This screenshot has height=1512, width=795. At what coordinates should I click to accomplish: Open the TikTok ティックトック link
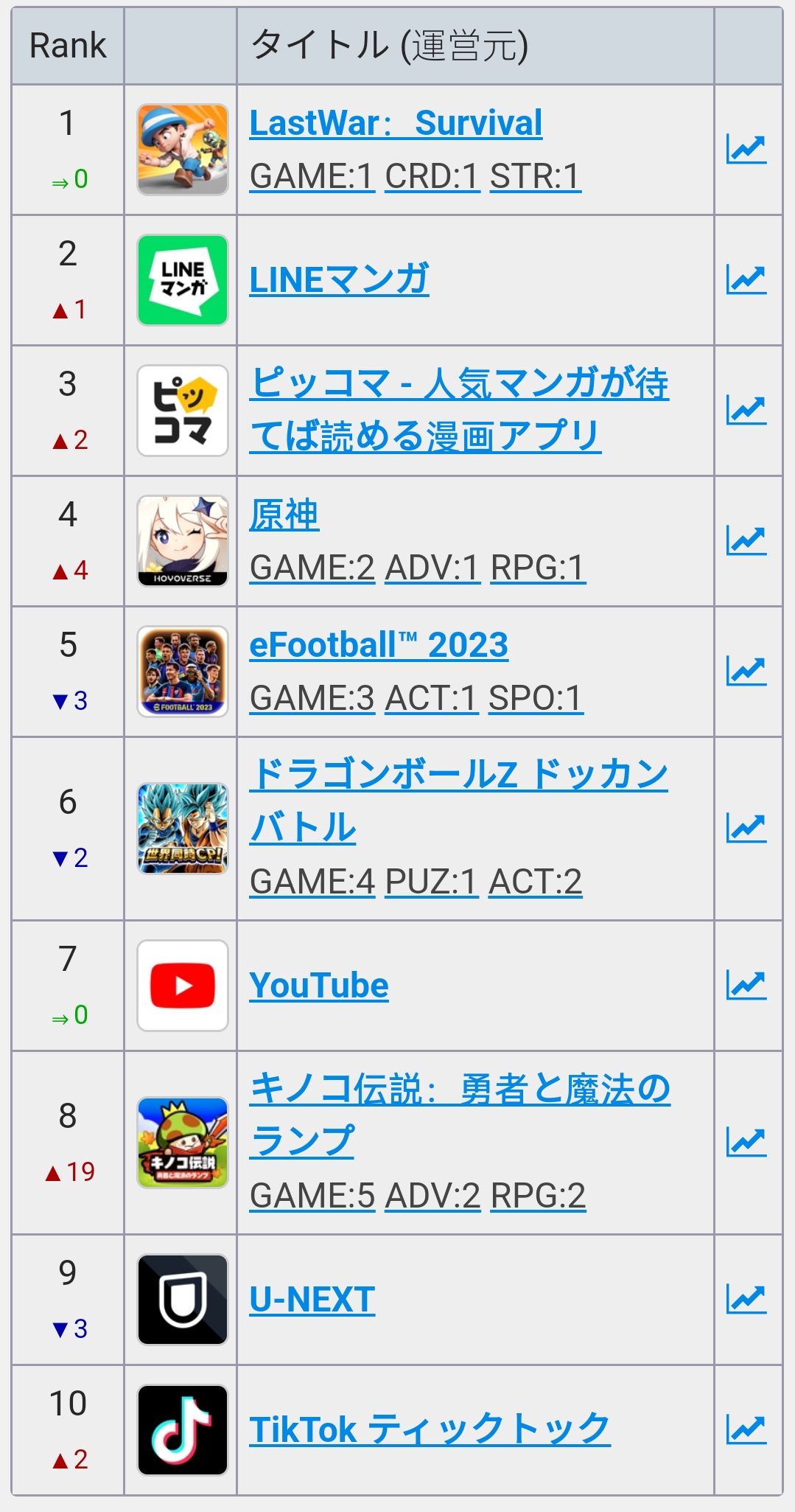(430, 1430)
